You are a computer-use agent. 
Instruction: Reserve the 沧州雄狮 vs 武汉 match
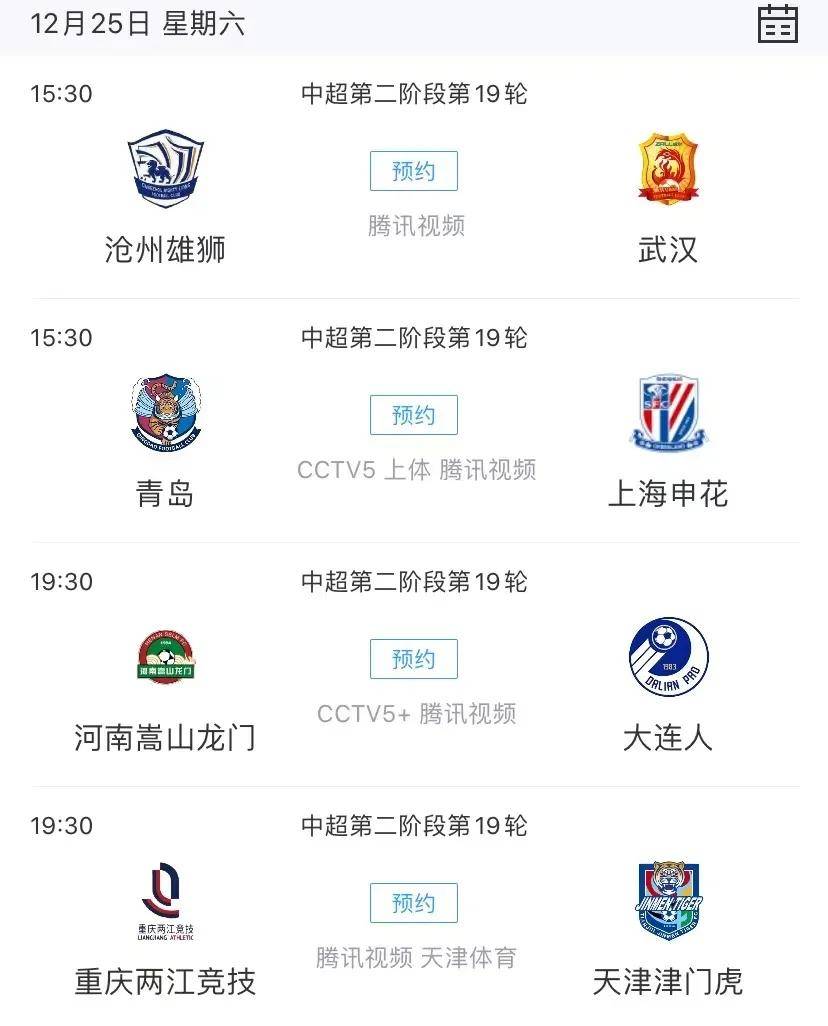413,171
